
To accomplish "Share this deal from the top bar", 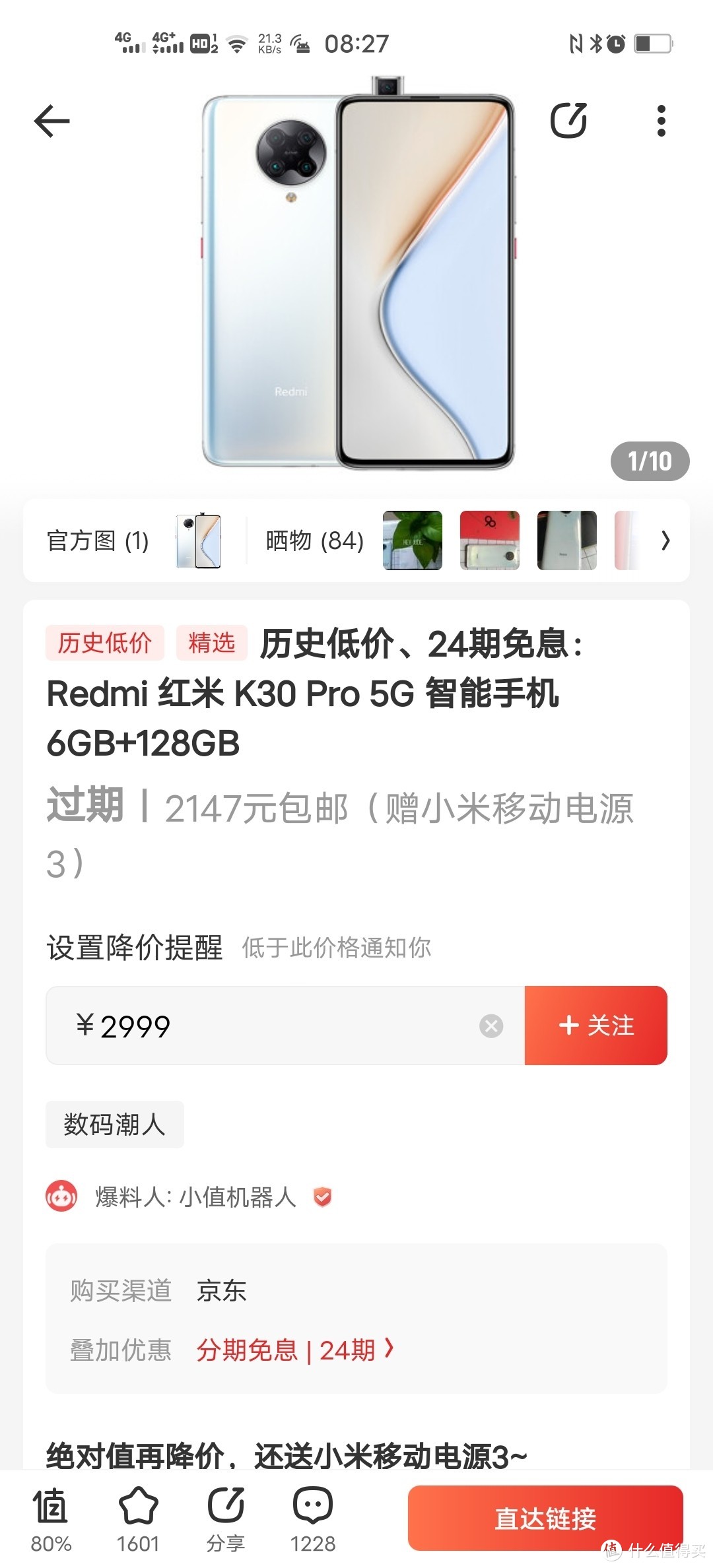I will pyautogui.click(x=568, y=121).
